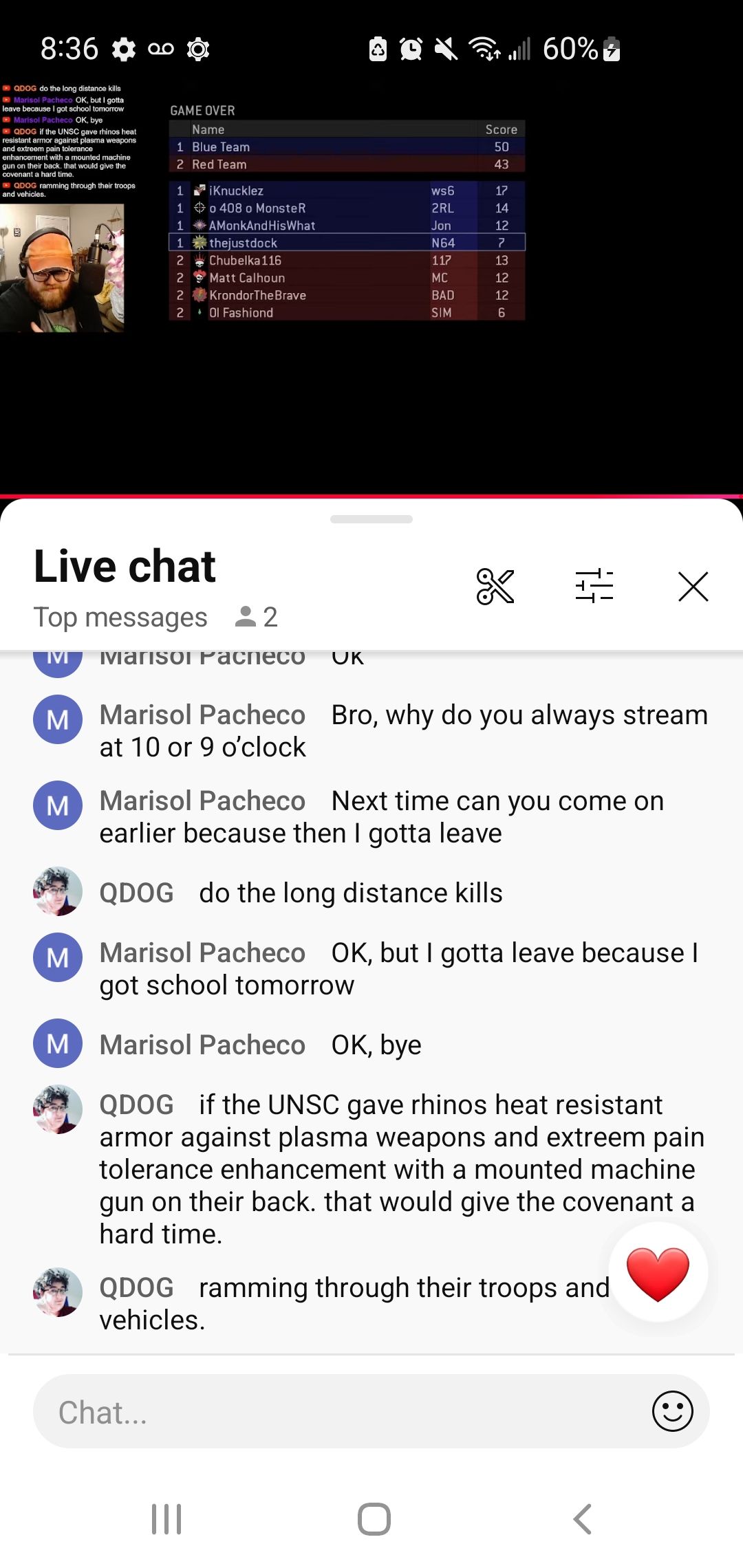Open the Top messages selector
Image resolution: width=743 pixels, height=1568 pixels.
tap(120, 617)
